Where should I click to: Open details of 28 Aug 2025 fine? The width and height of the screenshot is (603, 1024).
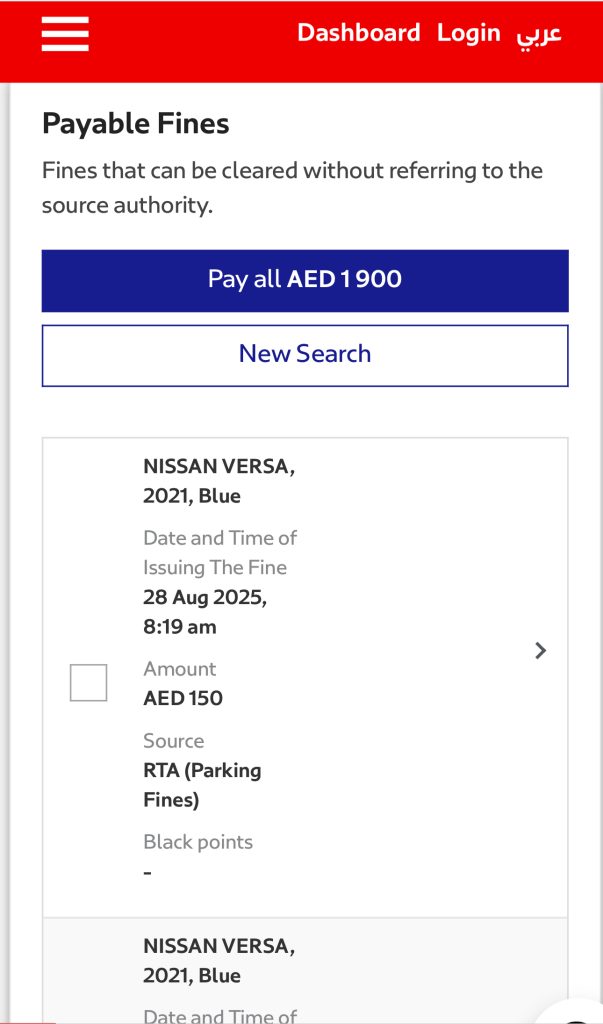point(540,651)
